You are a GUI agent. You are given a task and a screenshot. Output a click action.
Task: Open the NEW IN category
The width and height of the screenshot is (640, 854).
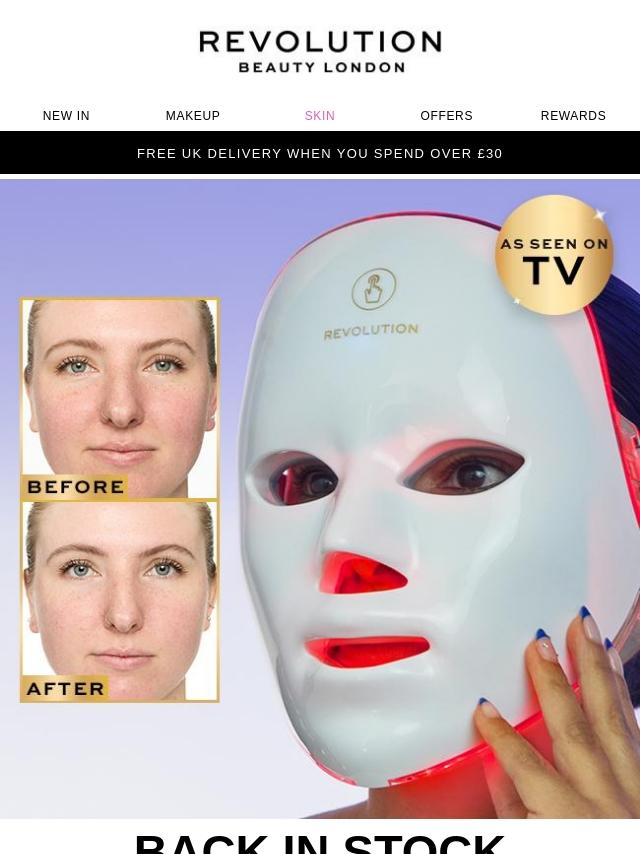(x=66, y=116)
